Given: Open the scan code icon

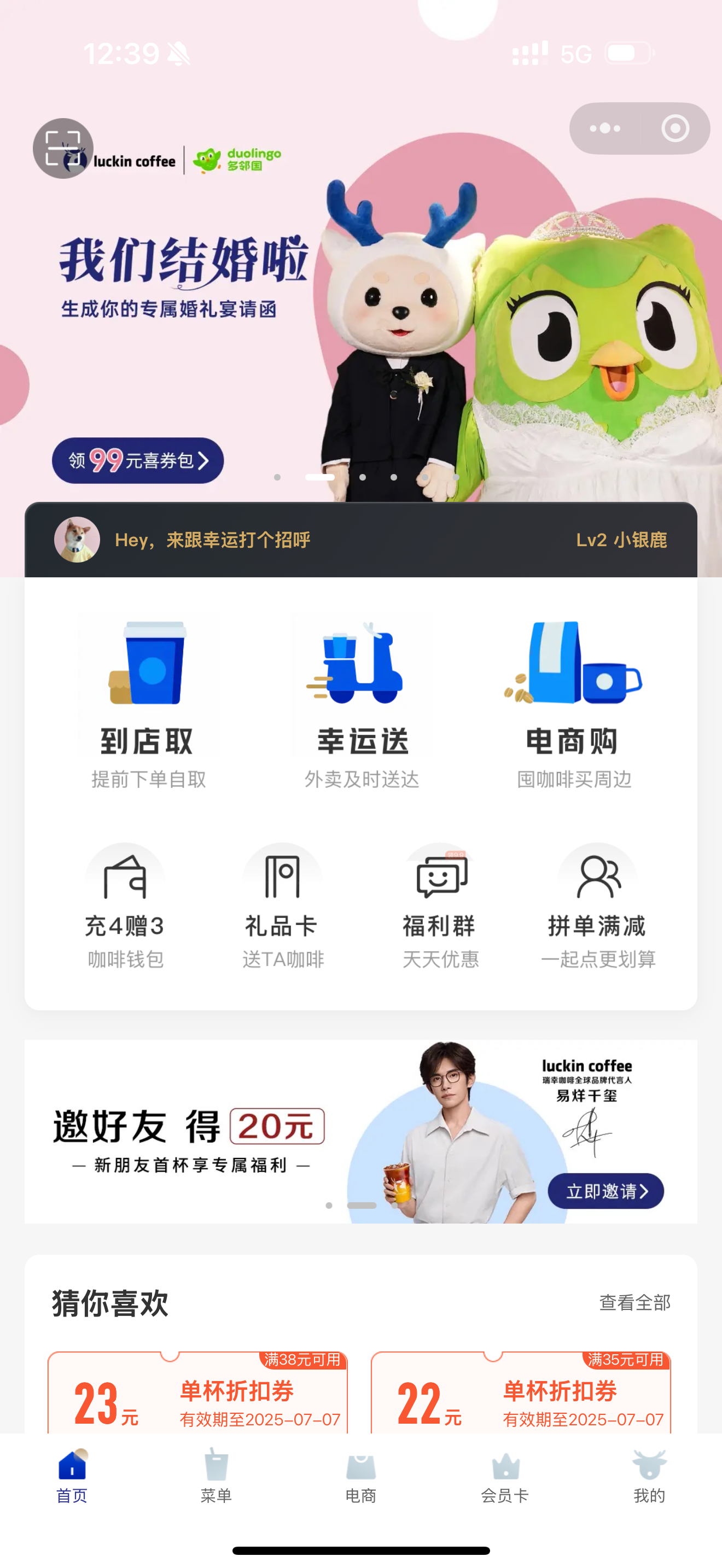Looking at the screenshot, I should tap(63, 148).
